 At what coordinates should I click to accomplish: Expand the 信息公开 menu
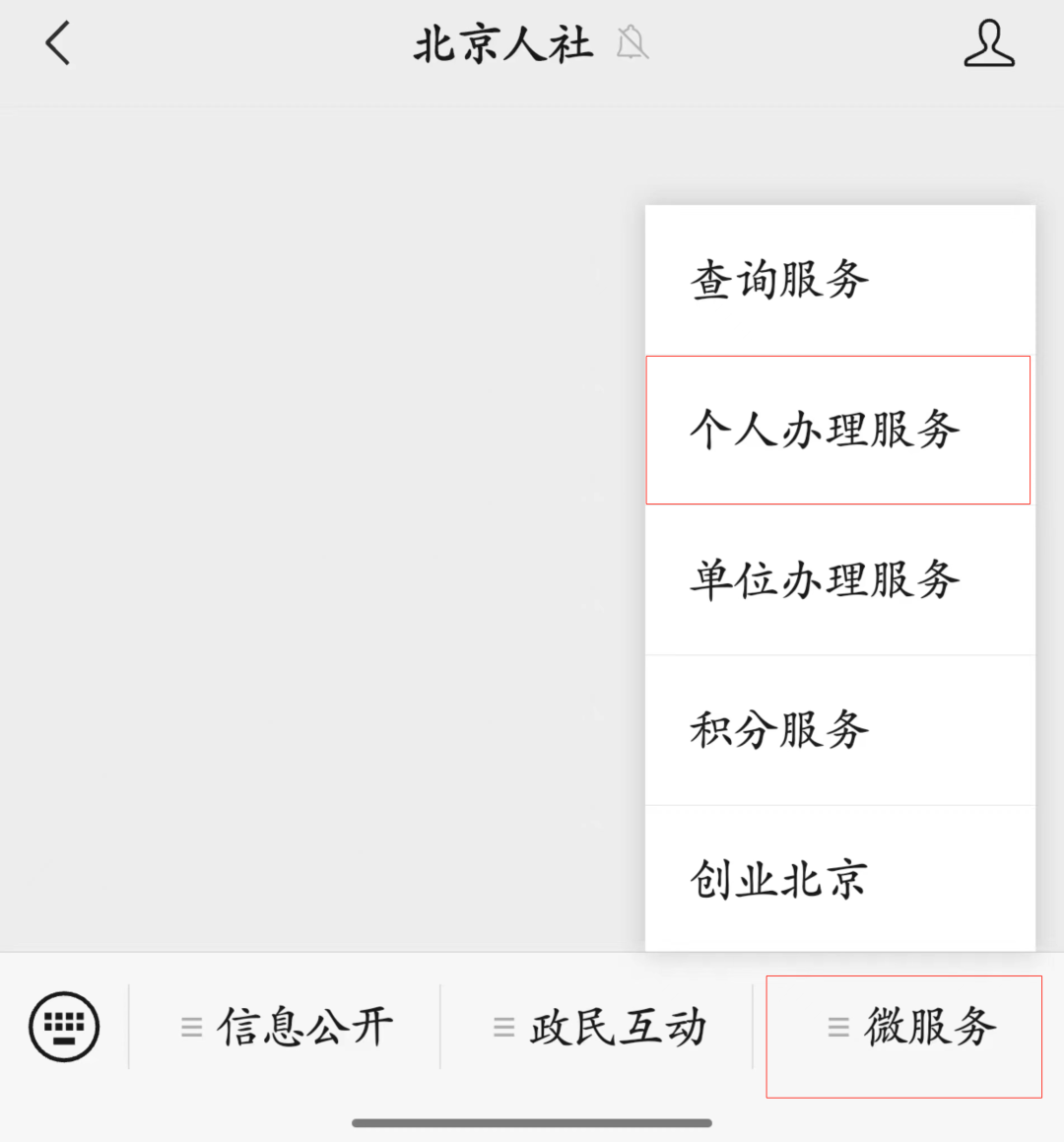(x=287, y=1027)
